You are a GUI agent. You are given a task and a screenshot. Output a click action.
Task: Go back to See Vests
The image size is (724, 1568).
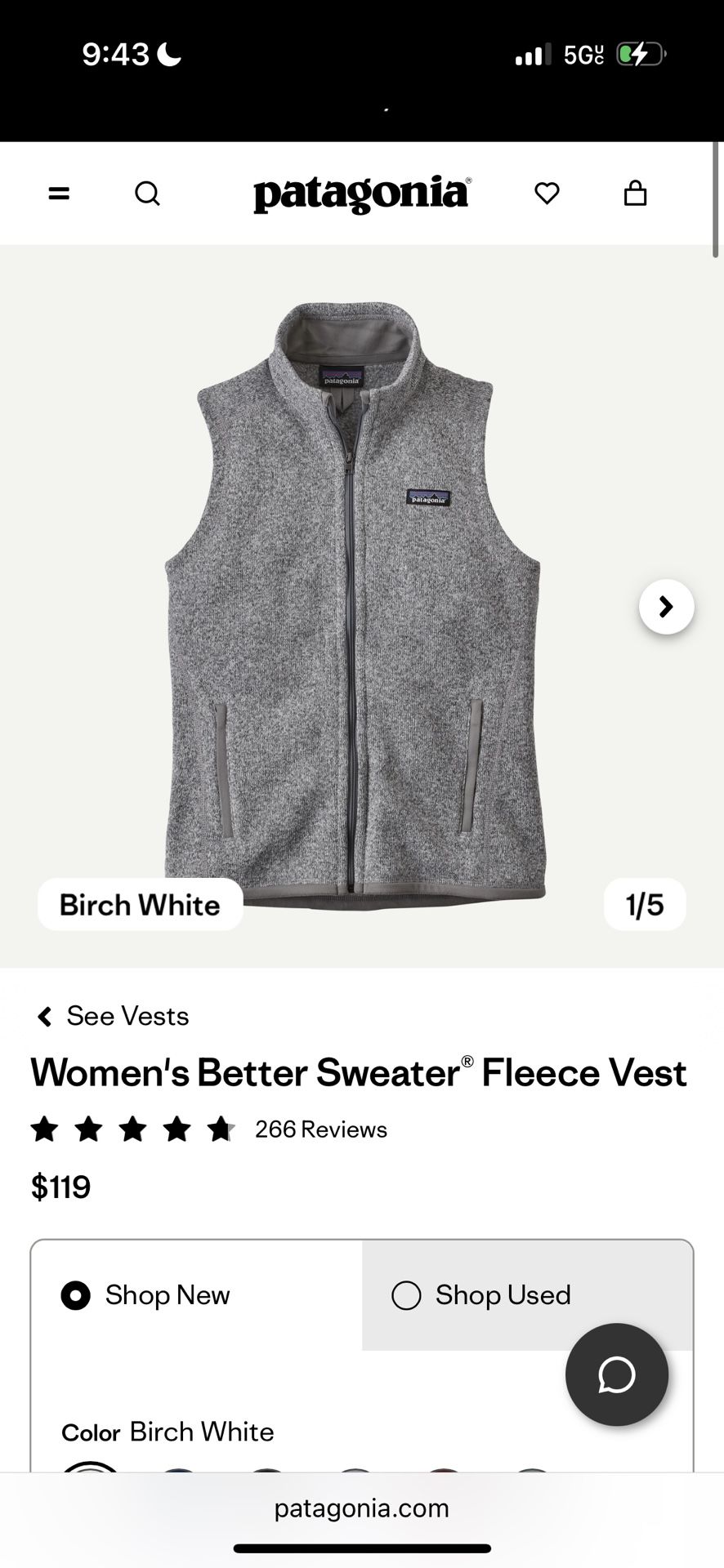(113, 1016)
